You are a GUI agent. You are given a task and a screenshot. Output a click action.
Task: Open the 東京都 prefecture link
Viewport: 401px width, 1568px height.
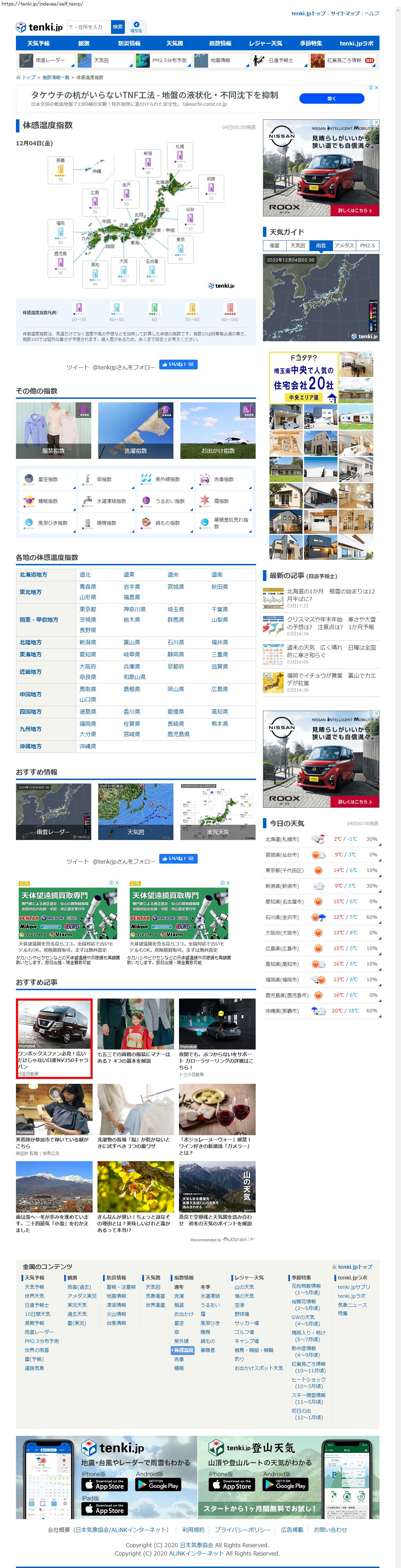click(x=88, y=609)
